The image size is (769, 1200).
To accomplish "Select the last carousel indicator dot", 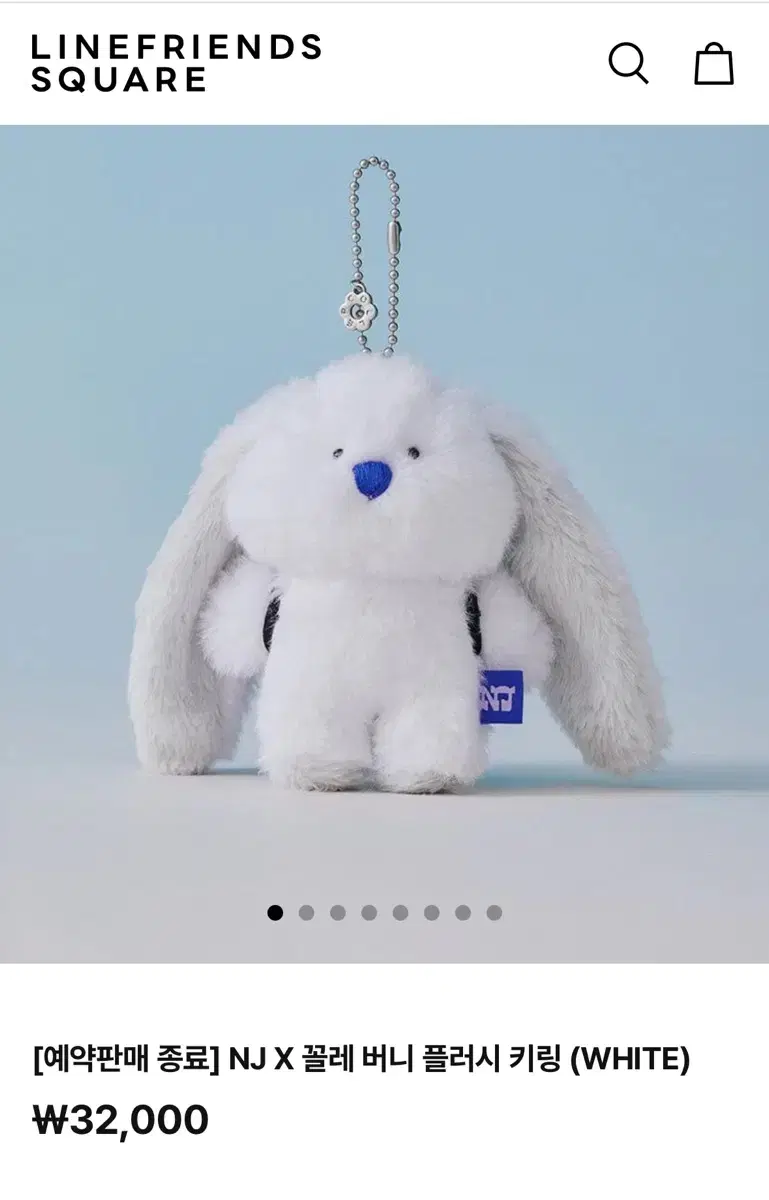I will (x=493, y=911).
